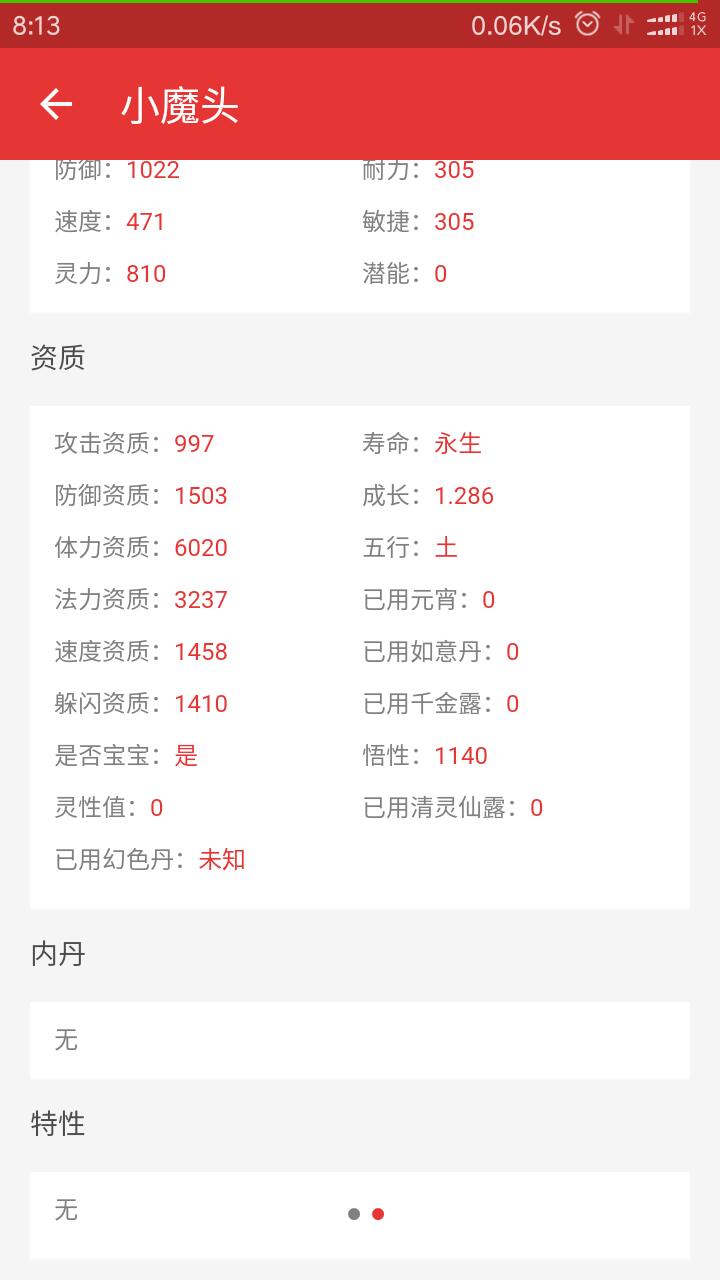Image resolution: width=720 pixels, height=1280 pixels.
Task: Go back using the top-left arrow
Action: tap(56, 104)
